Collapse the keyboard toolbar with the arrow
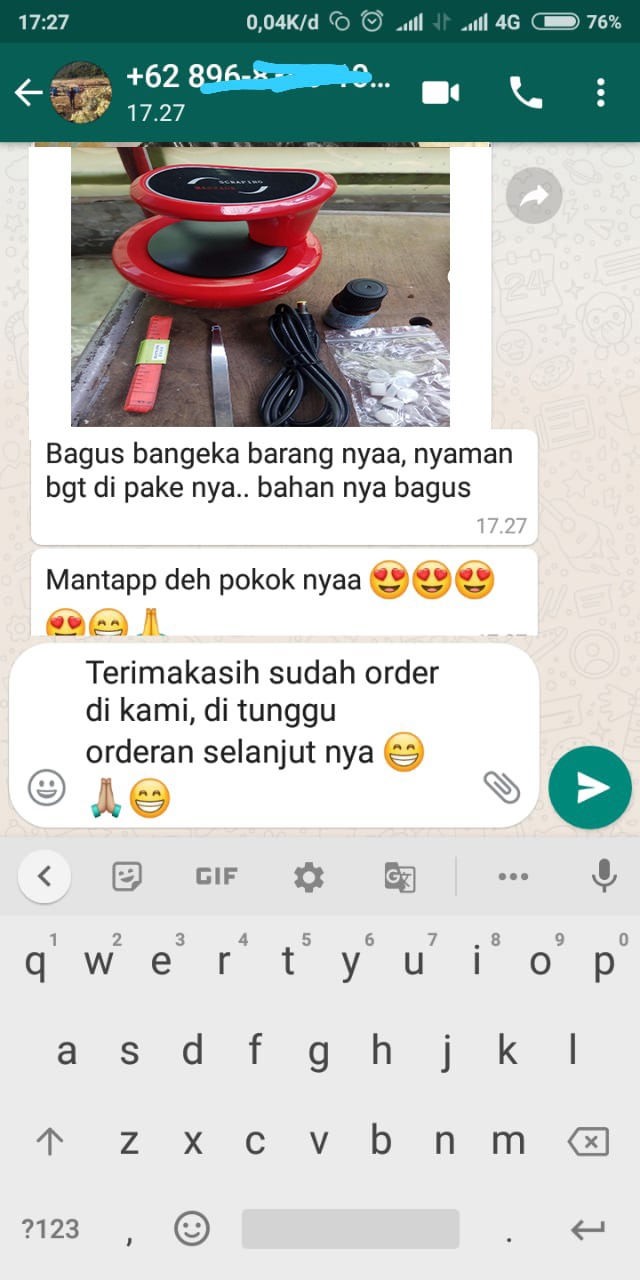 pos(44,877)
